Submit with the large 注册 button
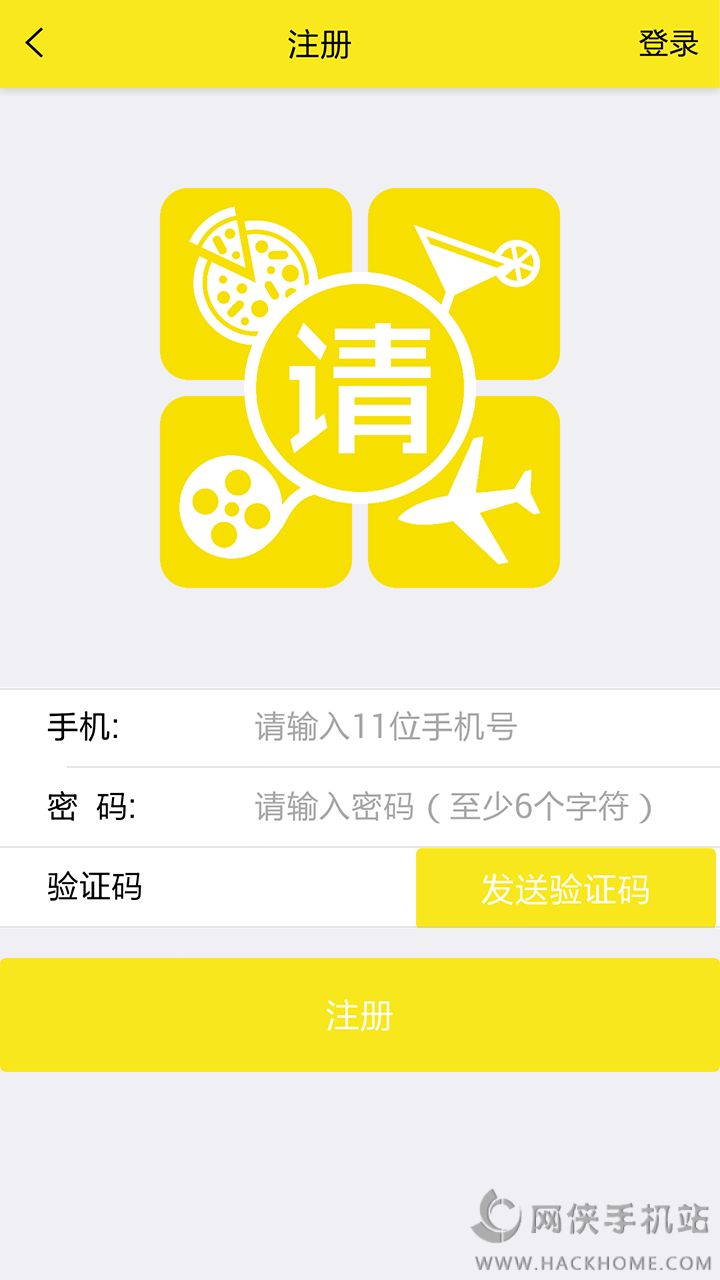This screenshot has height=1280, width=720. (360, 1015)
